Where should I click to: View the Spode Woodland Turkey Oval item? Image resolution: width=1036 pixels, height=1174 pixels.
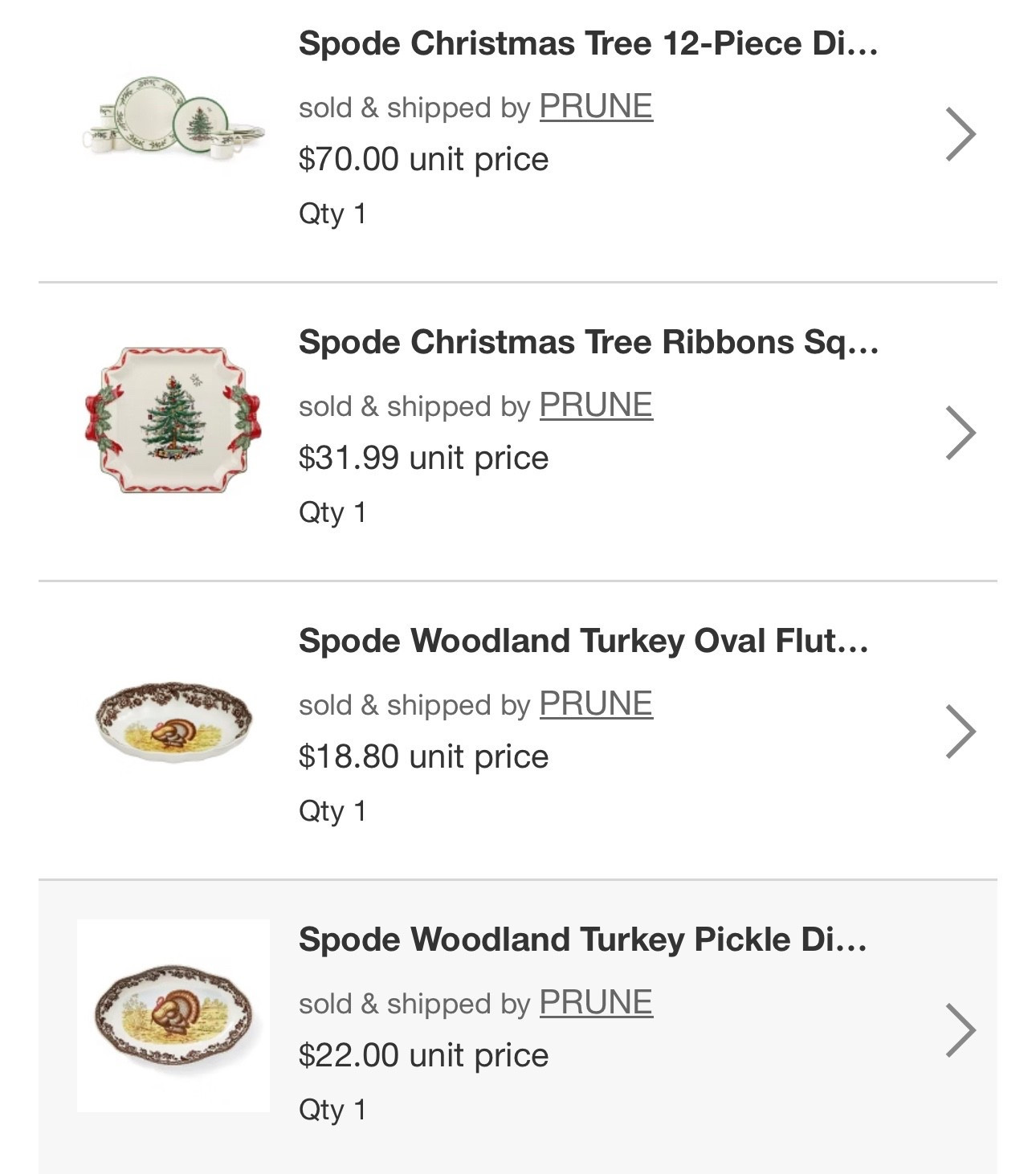582,642
